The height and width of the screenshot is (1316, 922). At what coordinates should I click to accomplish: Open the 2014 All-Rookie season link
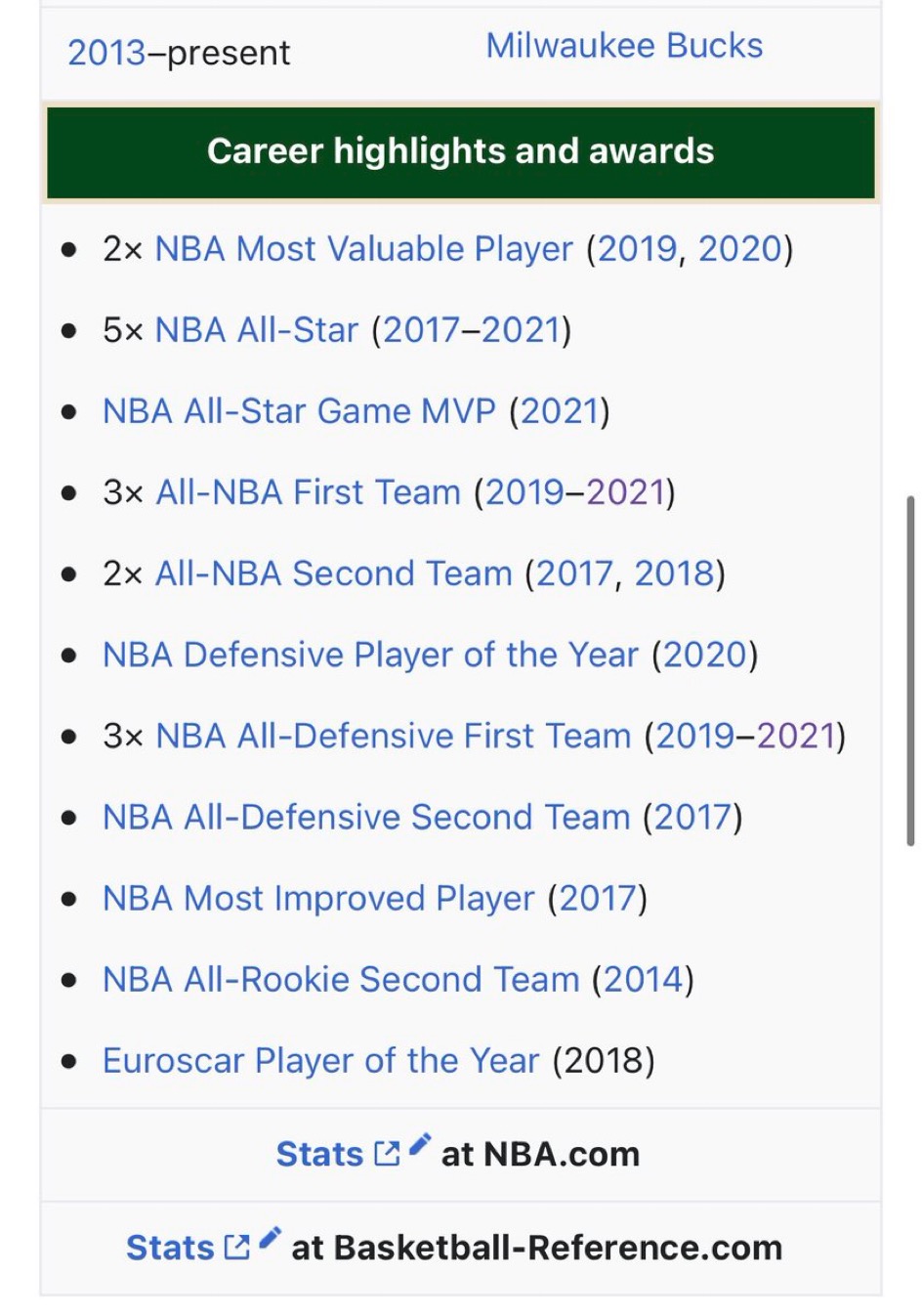[x=643, y=979]
